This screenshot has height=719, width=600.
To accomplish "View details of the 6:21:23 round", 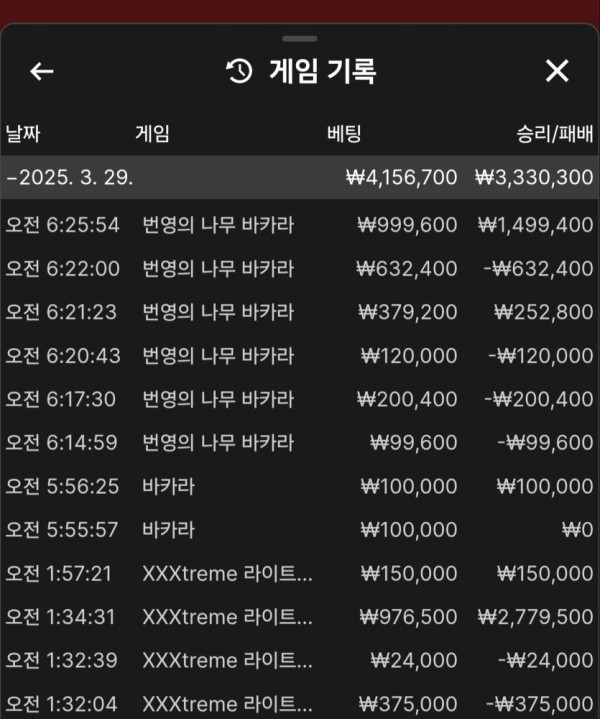I will [299, 312].
